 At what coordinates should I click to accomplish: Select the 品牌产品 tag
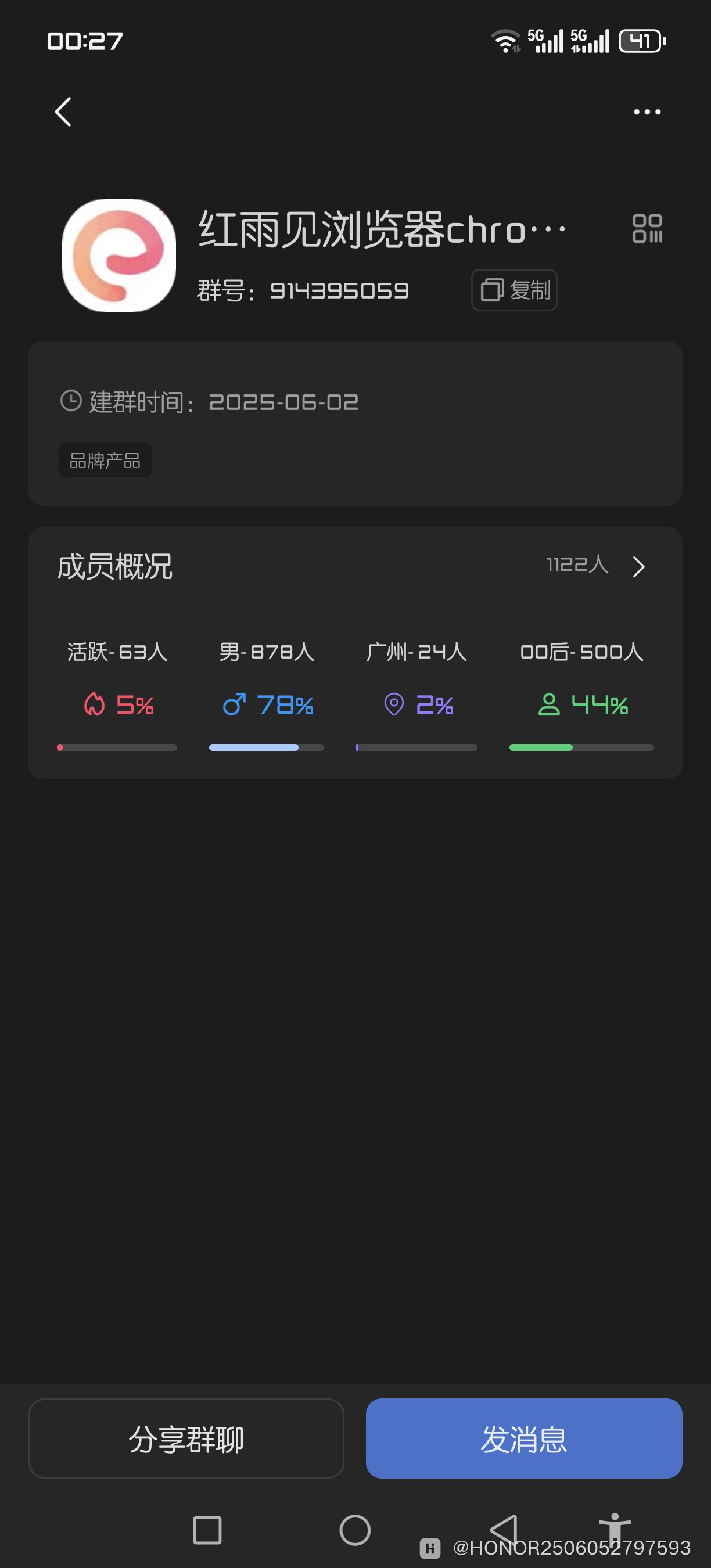click(x=105, y=461)
